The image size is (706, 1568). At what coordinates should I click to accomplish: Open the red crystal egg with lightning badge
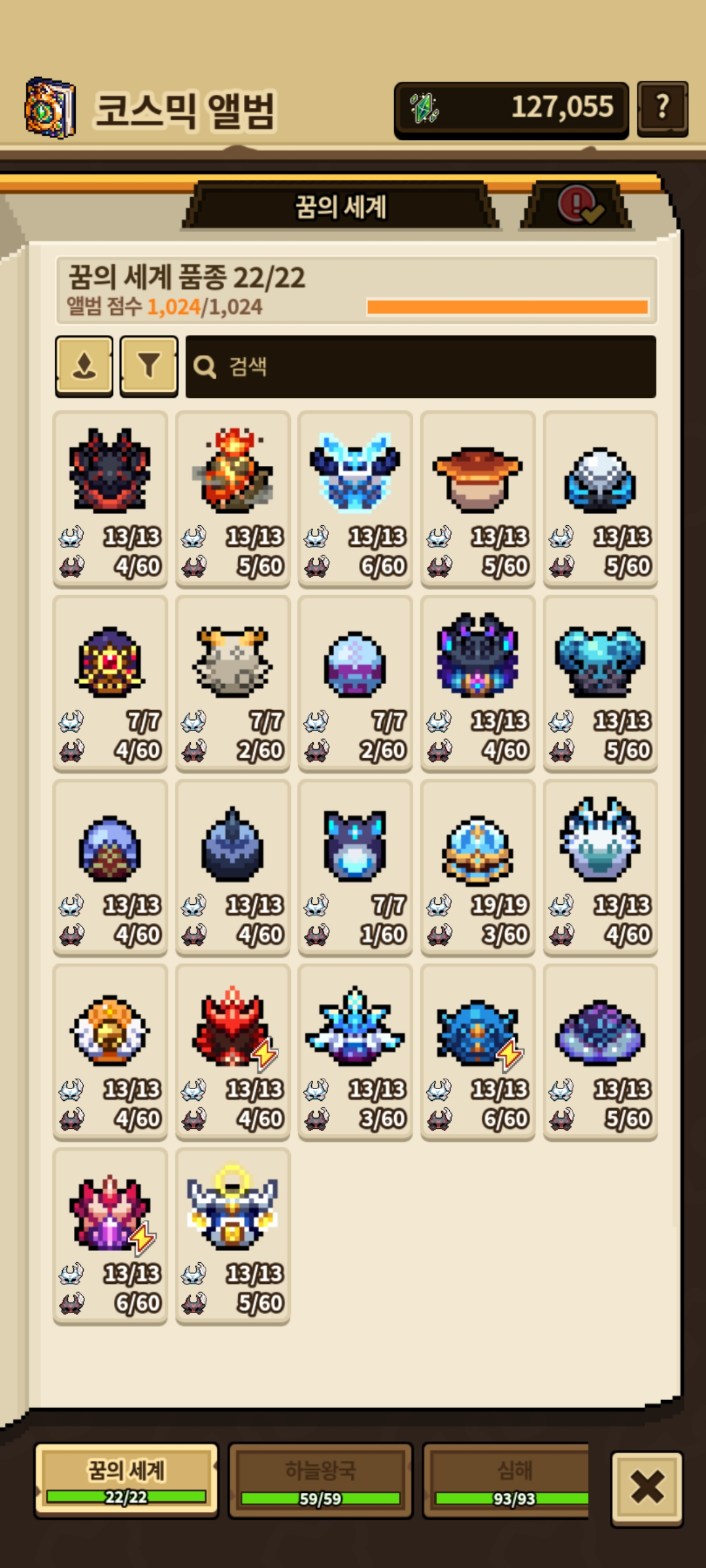click(x=233, y=1053)
